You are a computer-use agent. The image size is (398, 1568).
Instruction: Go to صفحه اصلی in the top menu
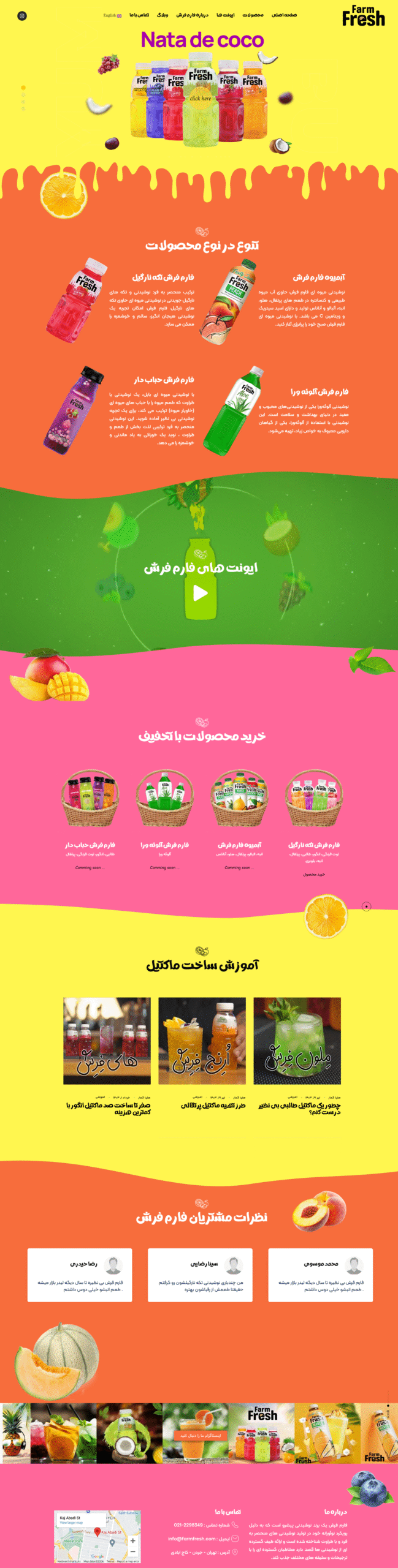click(x=285, y=15)
